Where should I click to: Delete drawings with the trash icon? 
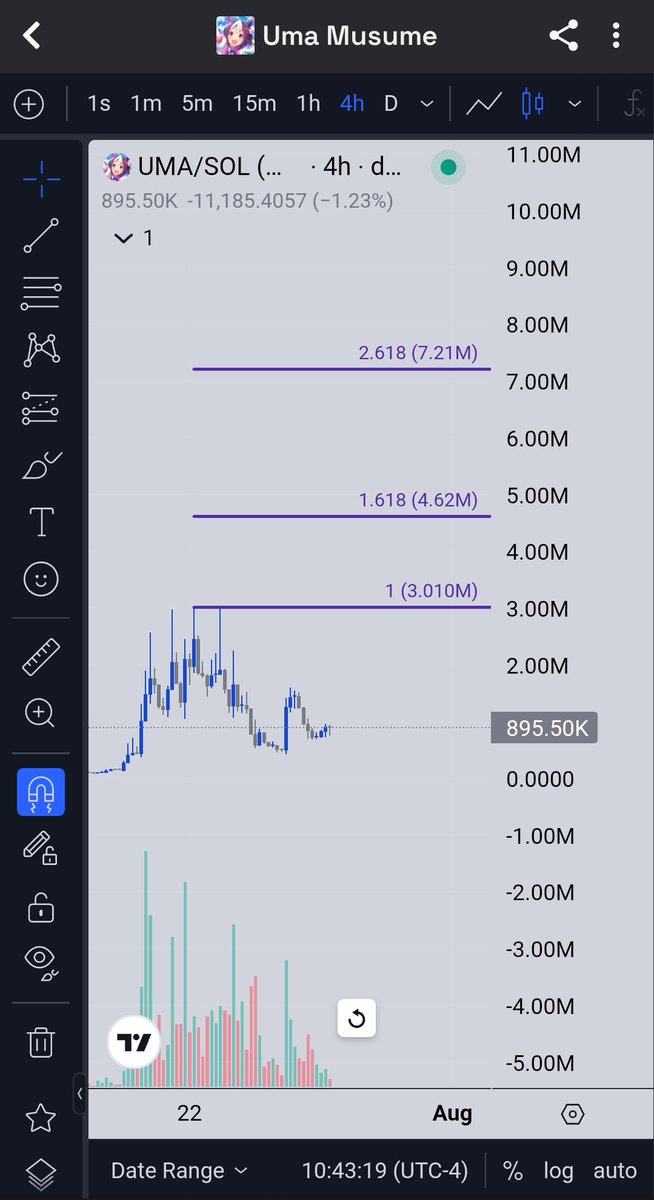point(41,1041)
